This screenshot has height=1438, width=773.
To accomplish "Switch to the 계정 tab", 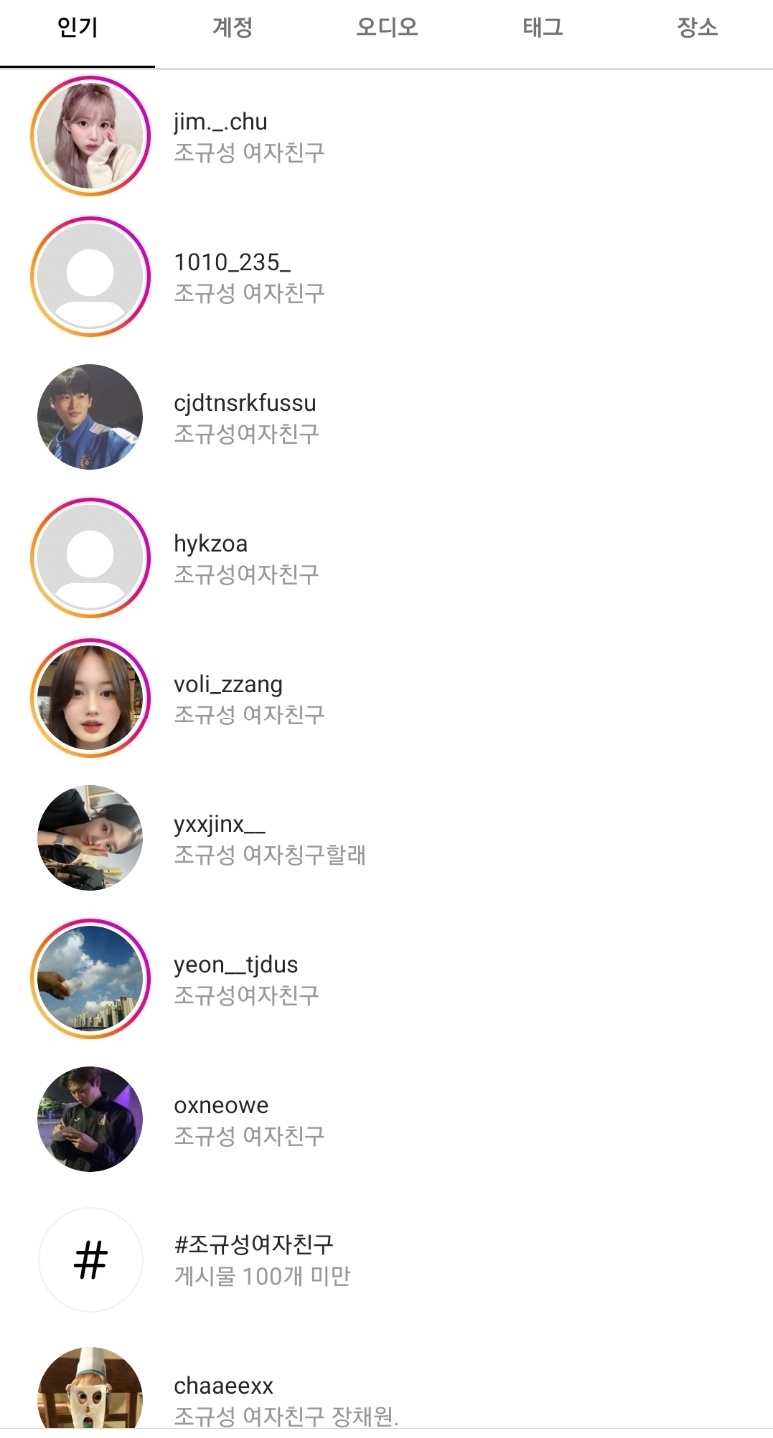I will click(x=232, y=29).
